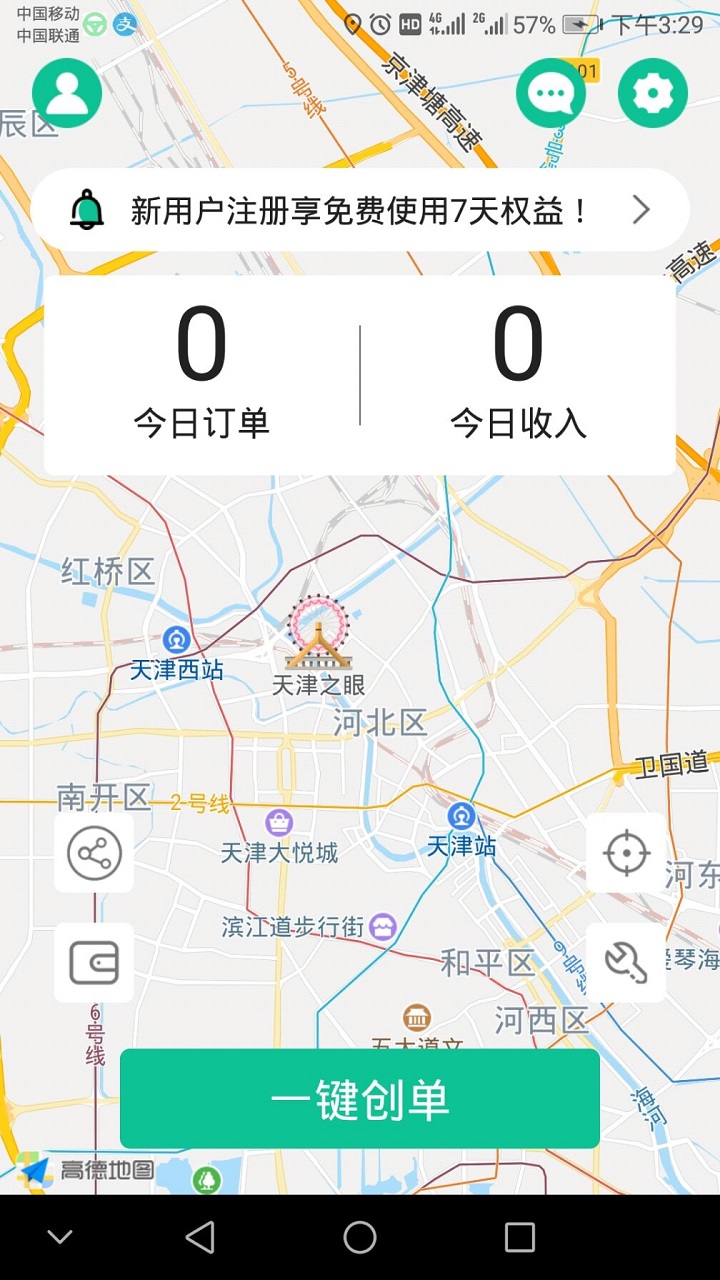Expand the new user benefits banner chevron

[641, 210]
